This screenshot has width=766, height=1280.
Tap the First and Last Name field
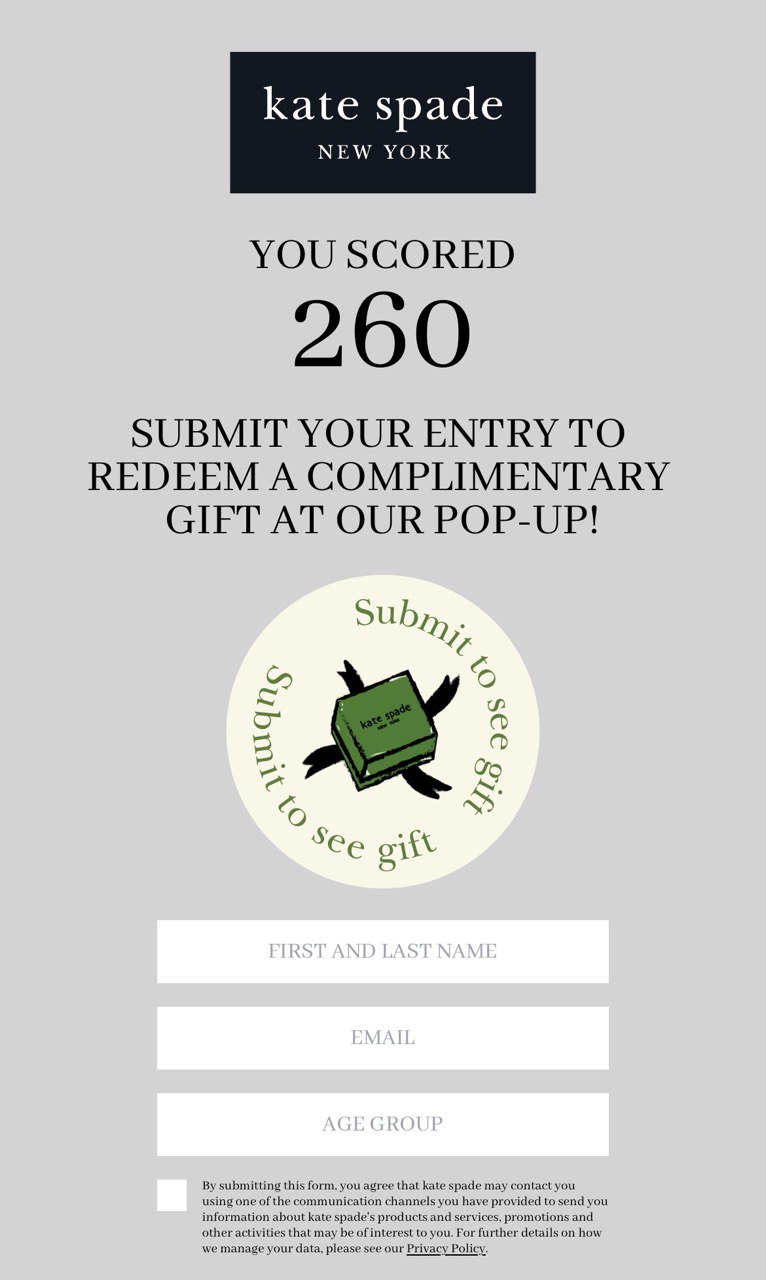tap(382, 951)
